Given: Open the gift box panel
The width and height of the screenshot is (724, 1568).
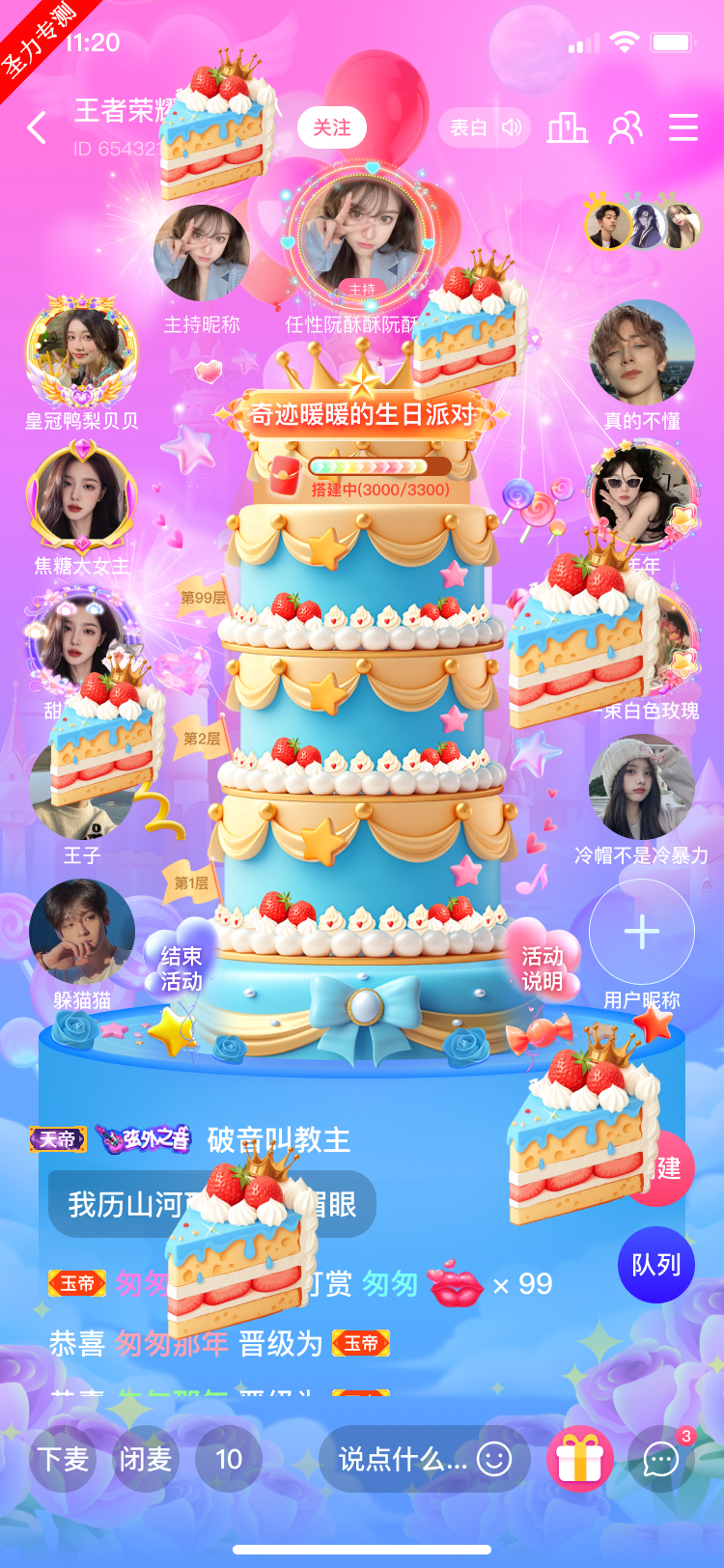Looking at the screenshot, I should (x=580, y=1459).
